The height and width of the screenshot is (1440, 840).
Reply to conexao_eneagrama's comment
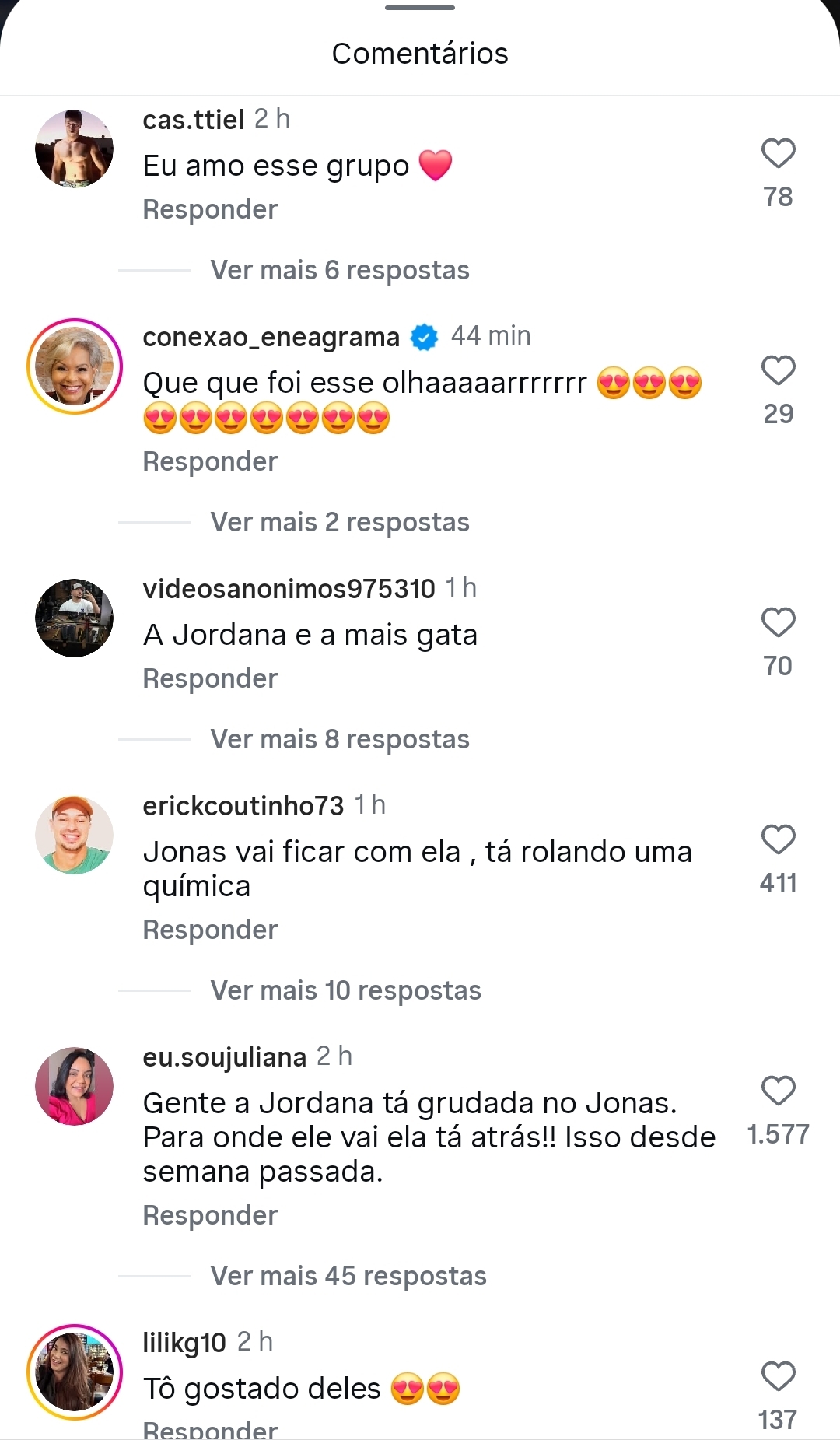point(210,462)
